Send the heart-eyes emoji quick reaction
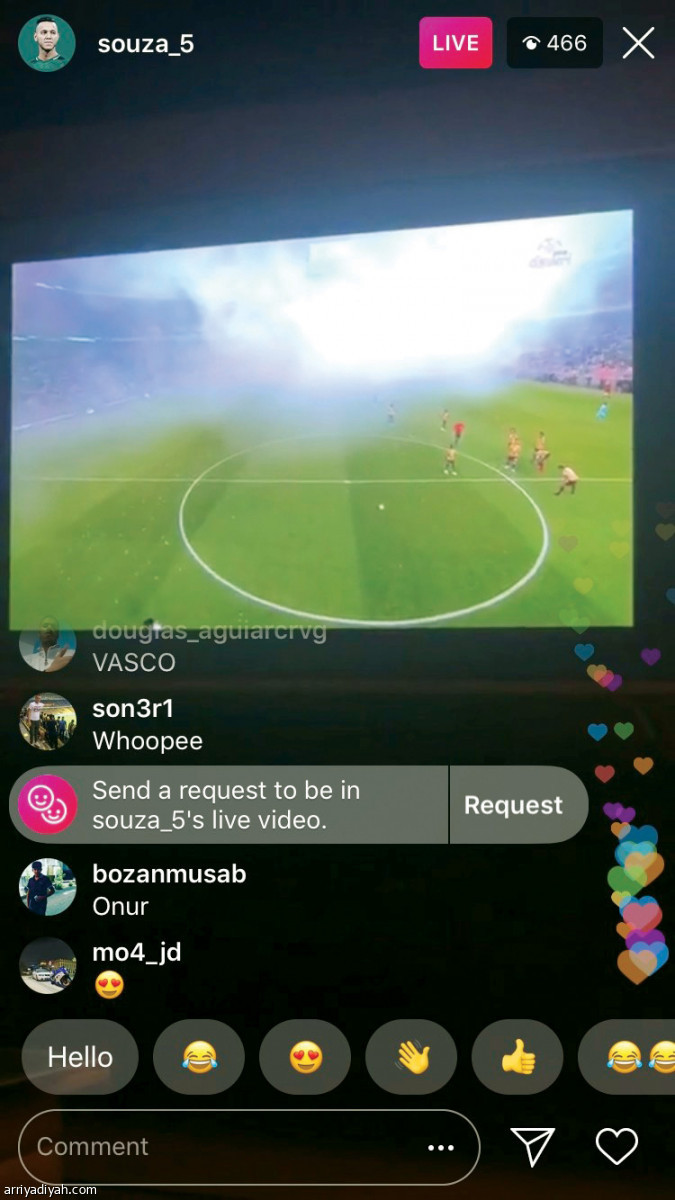 point(305,1057)
